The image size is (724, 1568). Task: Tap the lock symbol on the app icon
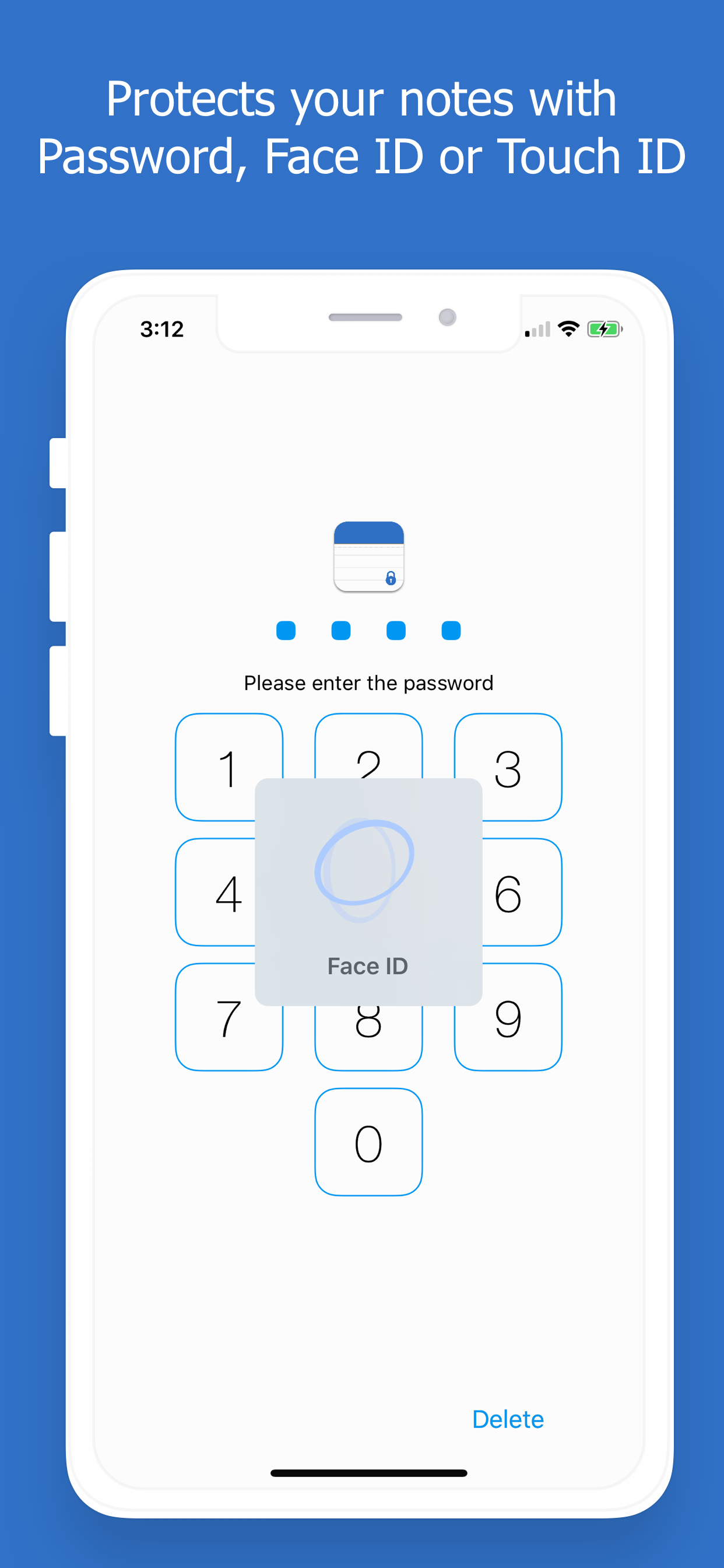(391, 578)
